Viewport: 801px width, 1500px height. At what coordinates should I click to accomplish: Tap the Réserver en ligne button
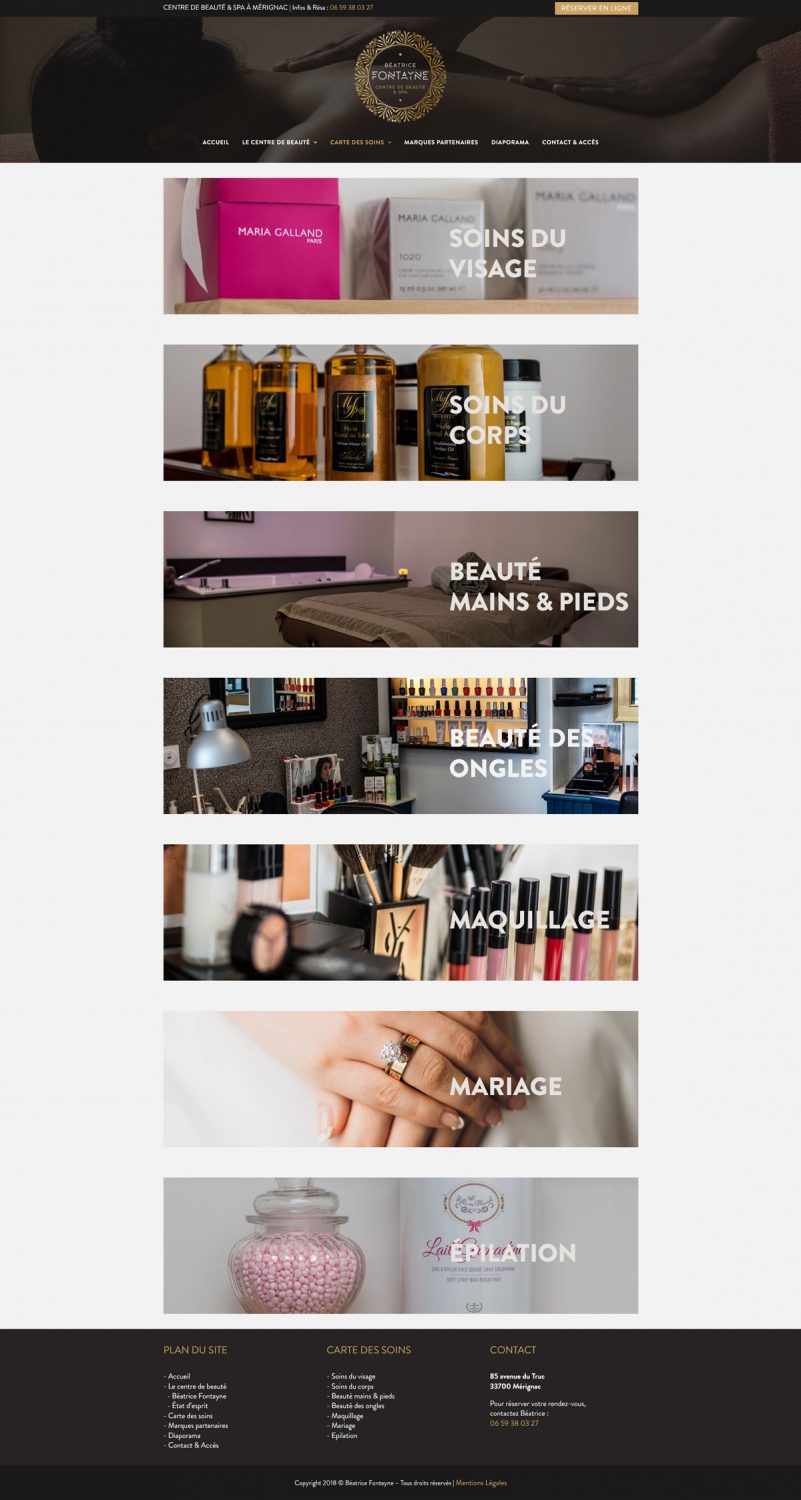(x=596, y=8)
